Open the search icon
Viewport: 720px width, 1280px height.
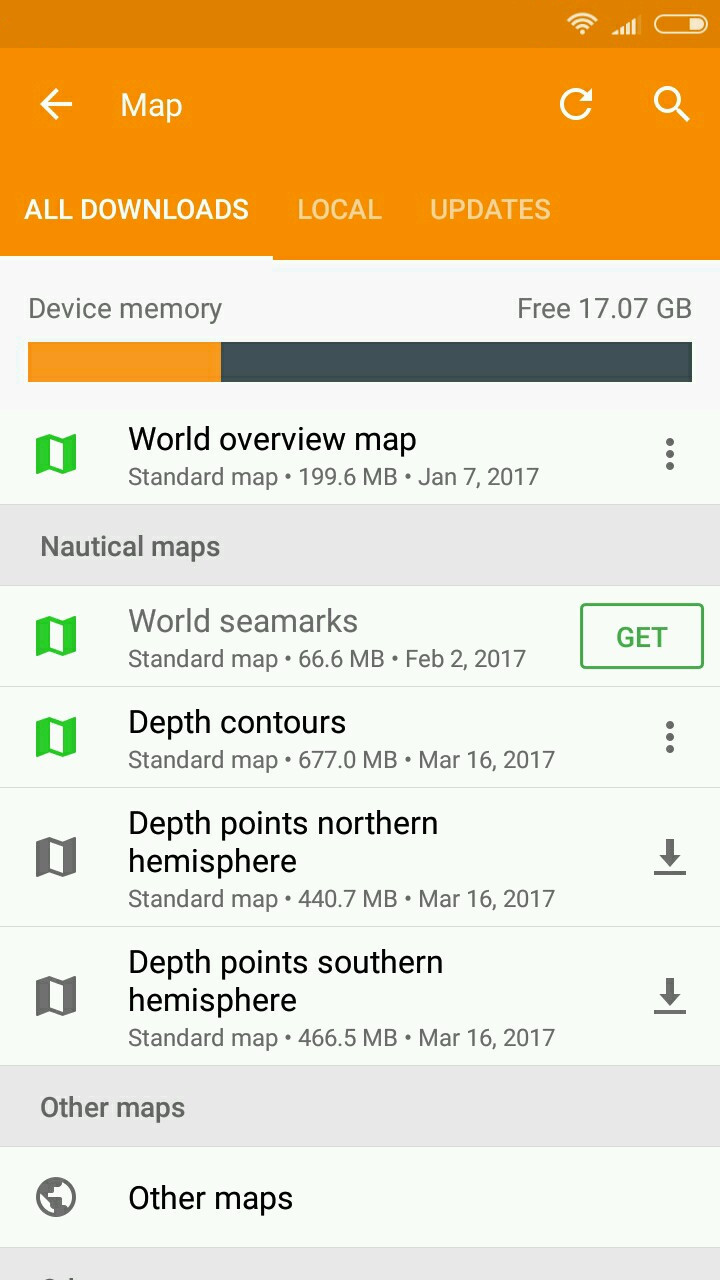(671, 104)
